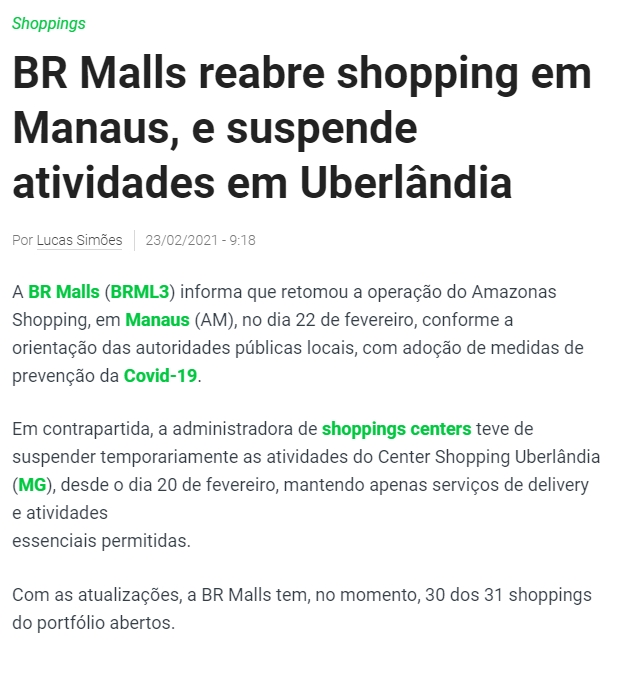Open the BR Malls link

[x=64, y=292]
